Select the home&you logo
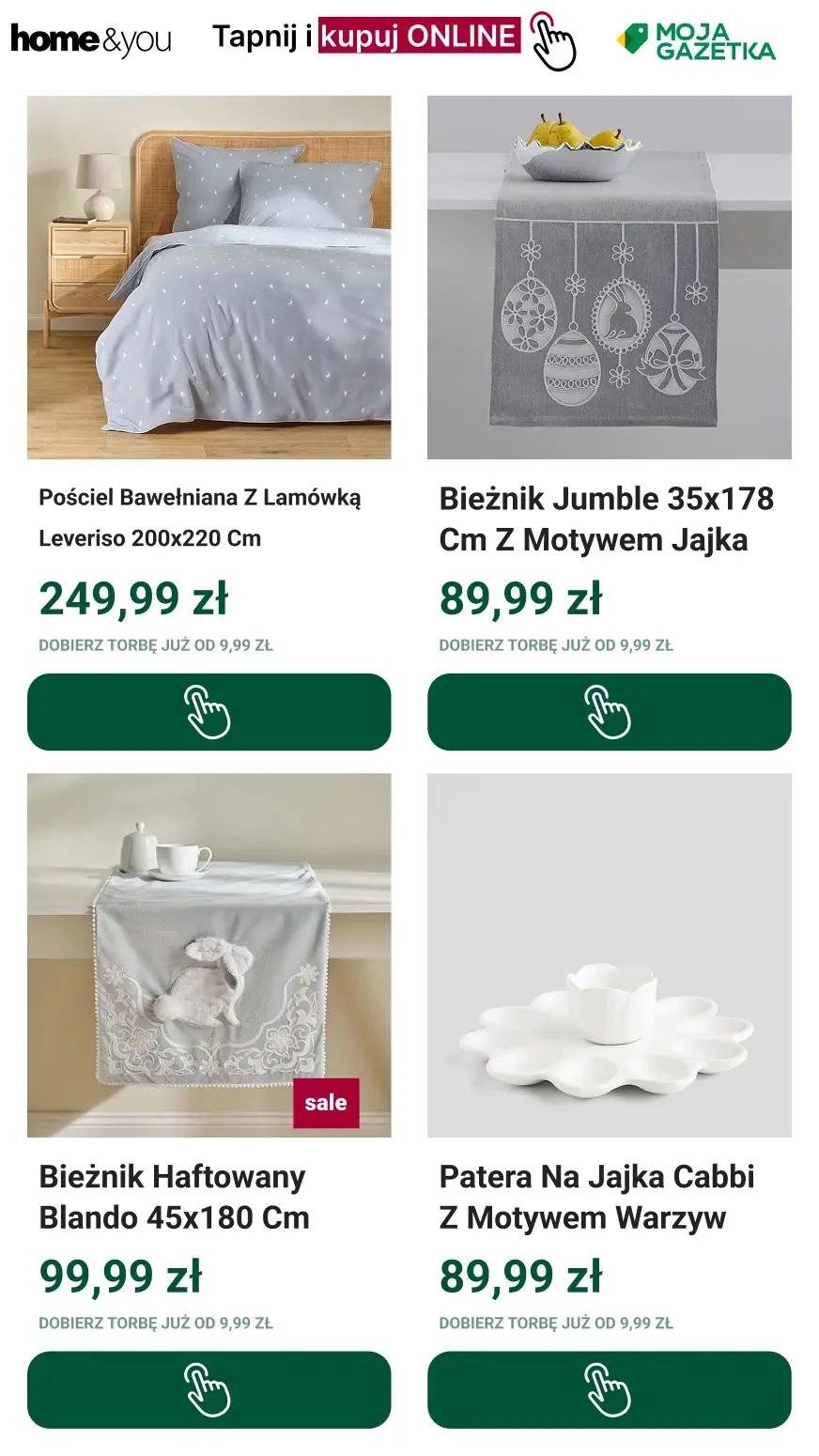Image resolution: width=819 pixels, height=1456 pixels. (x=89, y=39)
